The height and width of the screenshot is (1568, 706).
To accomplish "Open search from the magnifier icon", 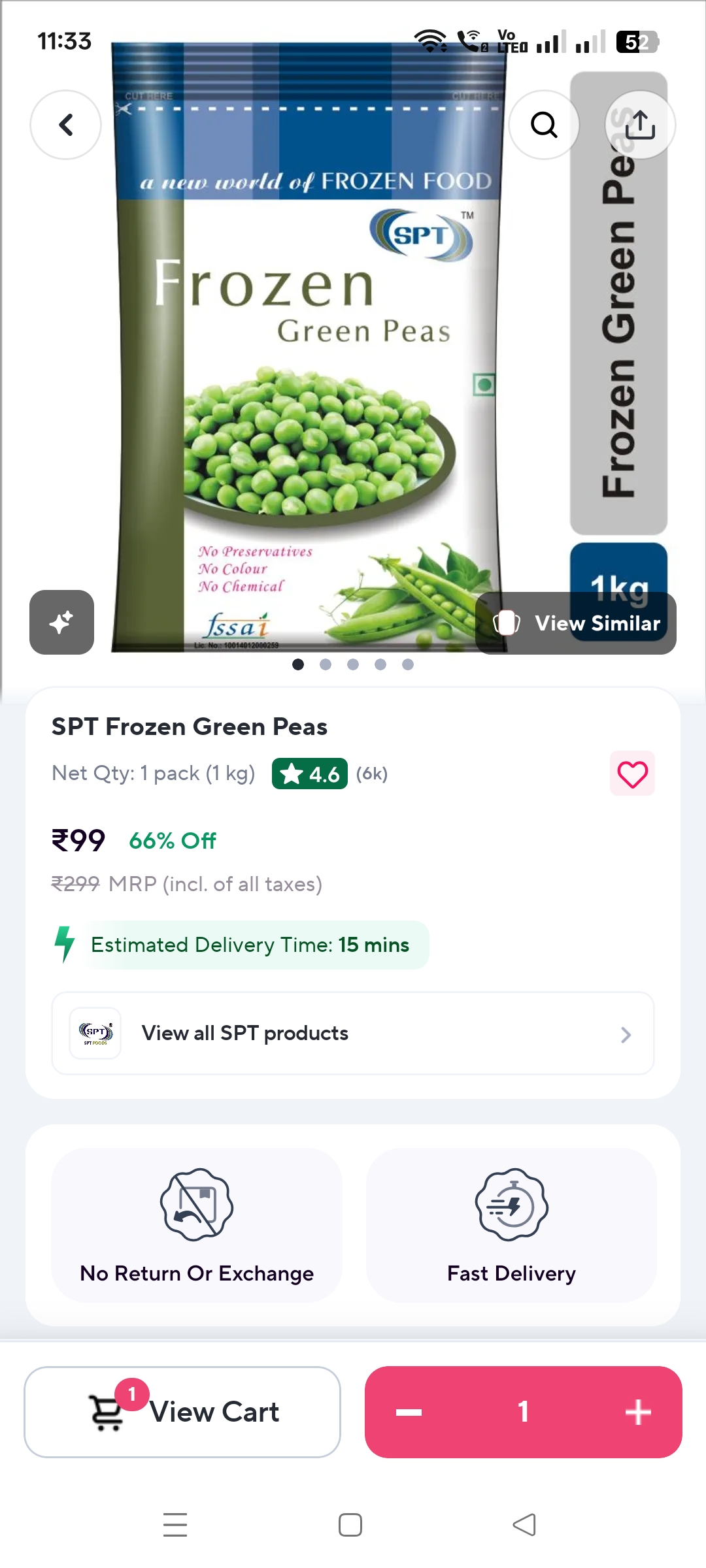I will (x=544, y=125).
